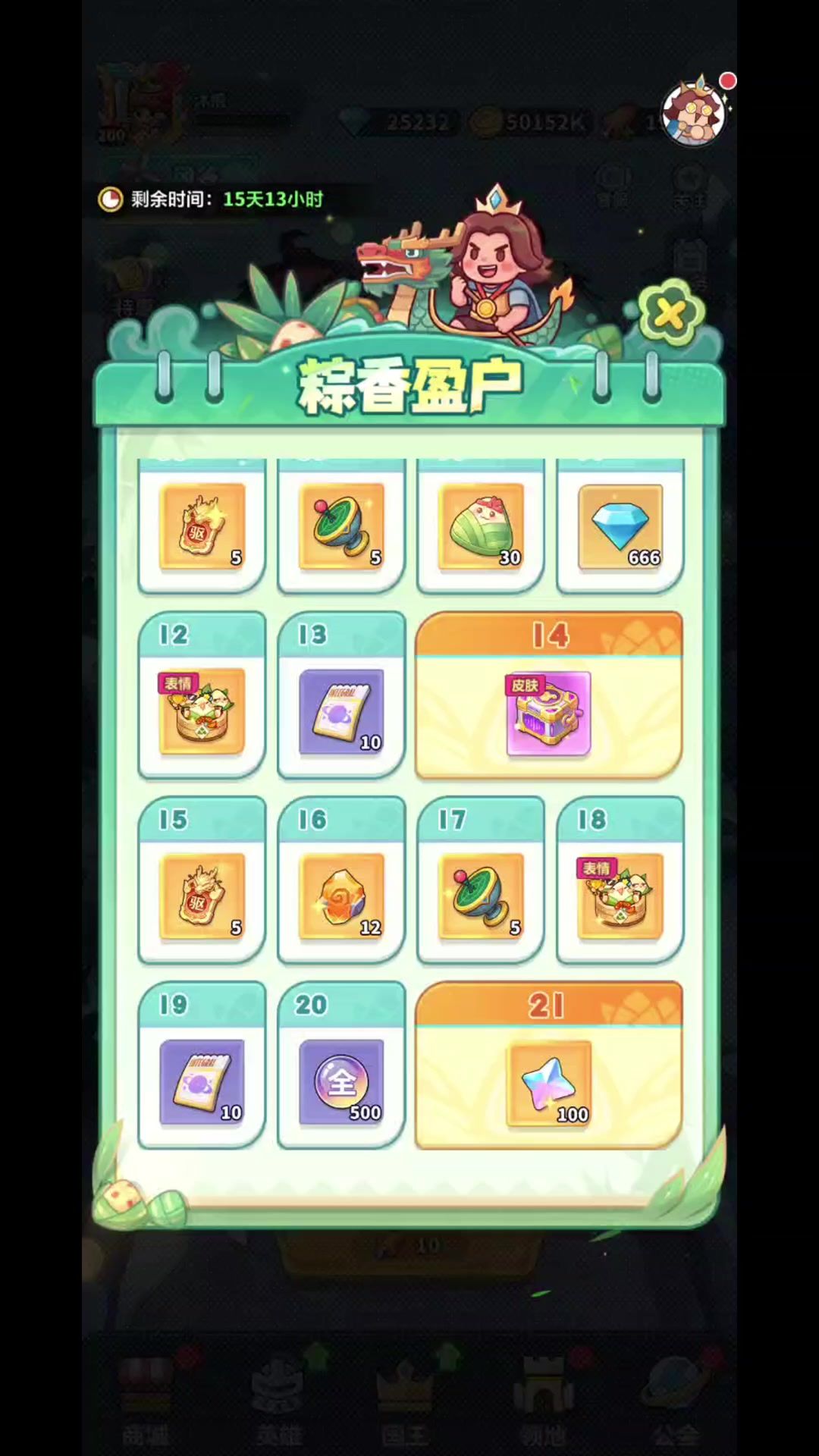Tap the zongzi reward tile with 30
This screenshot has width=819, height=1456.
[x=481, y=526]
